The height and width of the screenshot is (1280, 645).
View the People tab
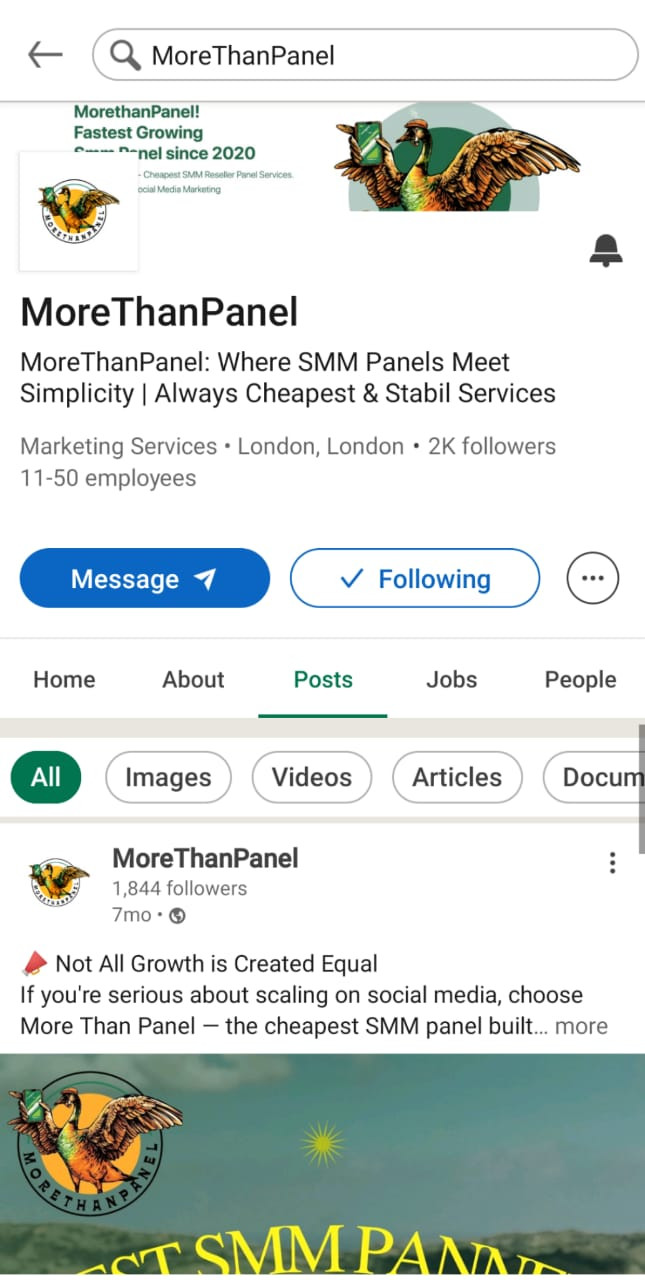point(580,680)
